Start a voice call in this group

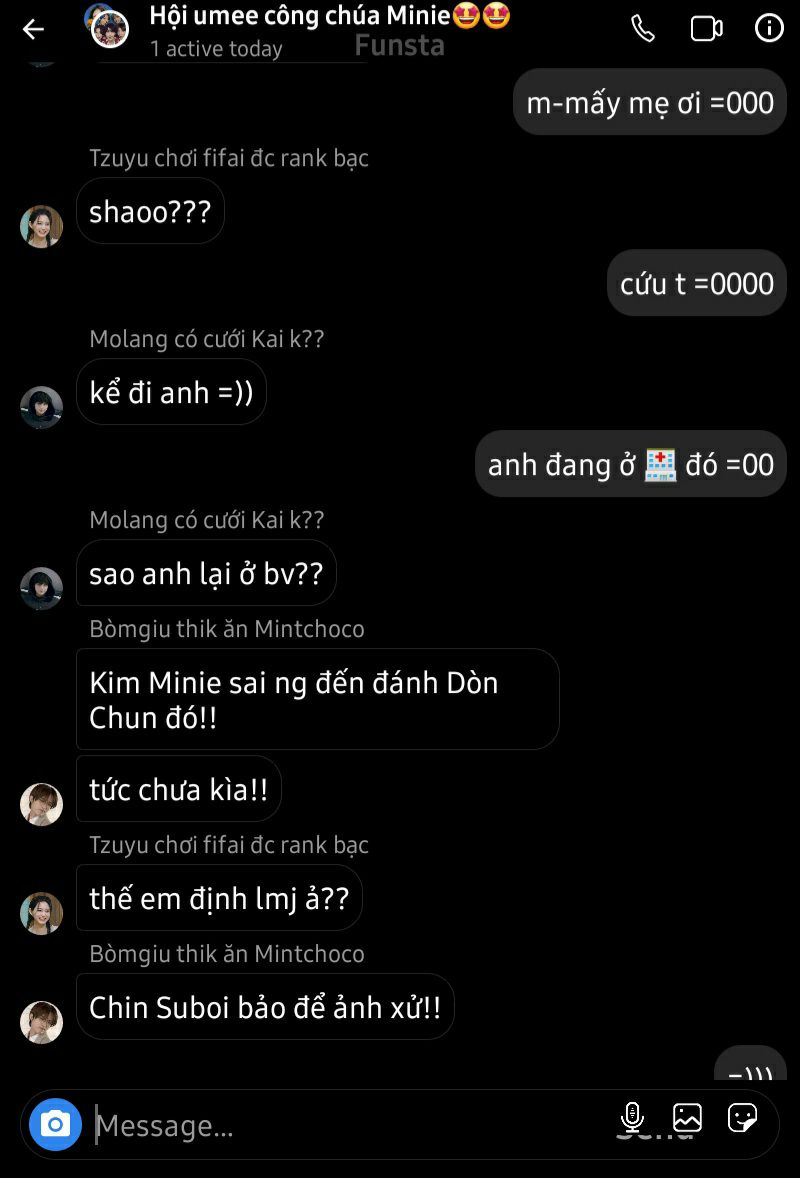643,29
